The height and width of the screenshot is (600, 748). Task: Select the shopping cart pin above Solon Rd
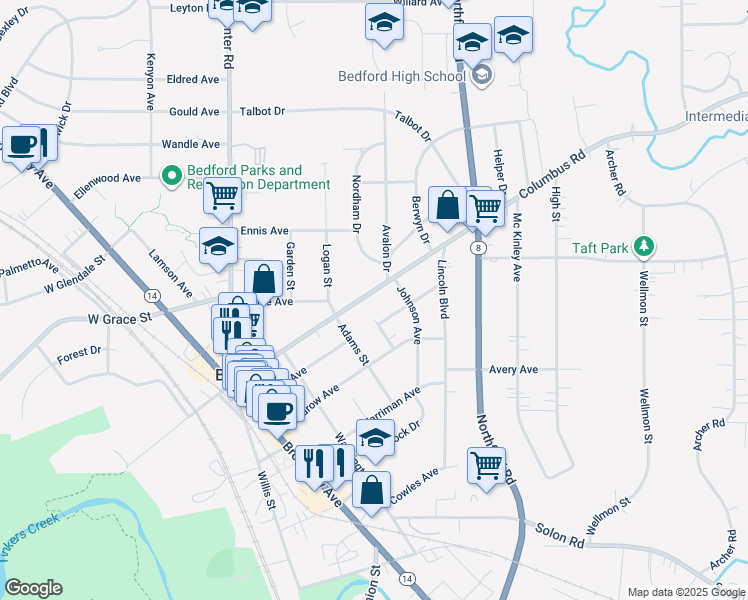[x=486, y=464]
